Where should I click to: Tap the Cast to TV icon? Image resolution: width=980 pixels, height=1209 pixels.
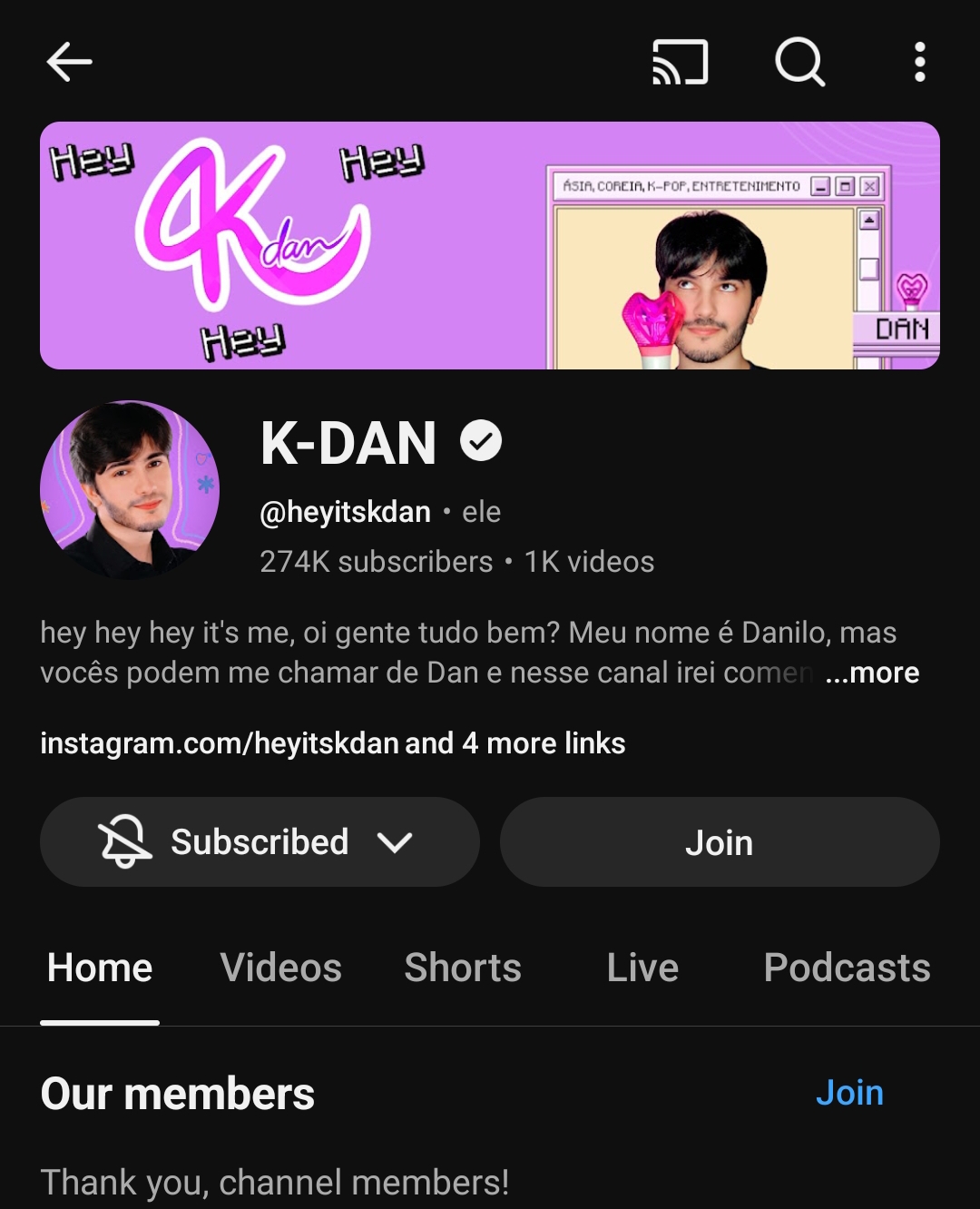[679, 62]
